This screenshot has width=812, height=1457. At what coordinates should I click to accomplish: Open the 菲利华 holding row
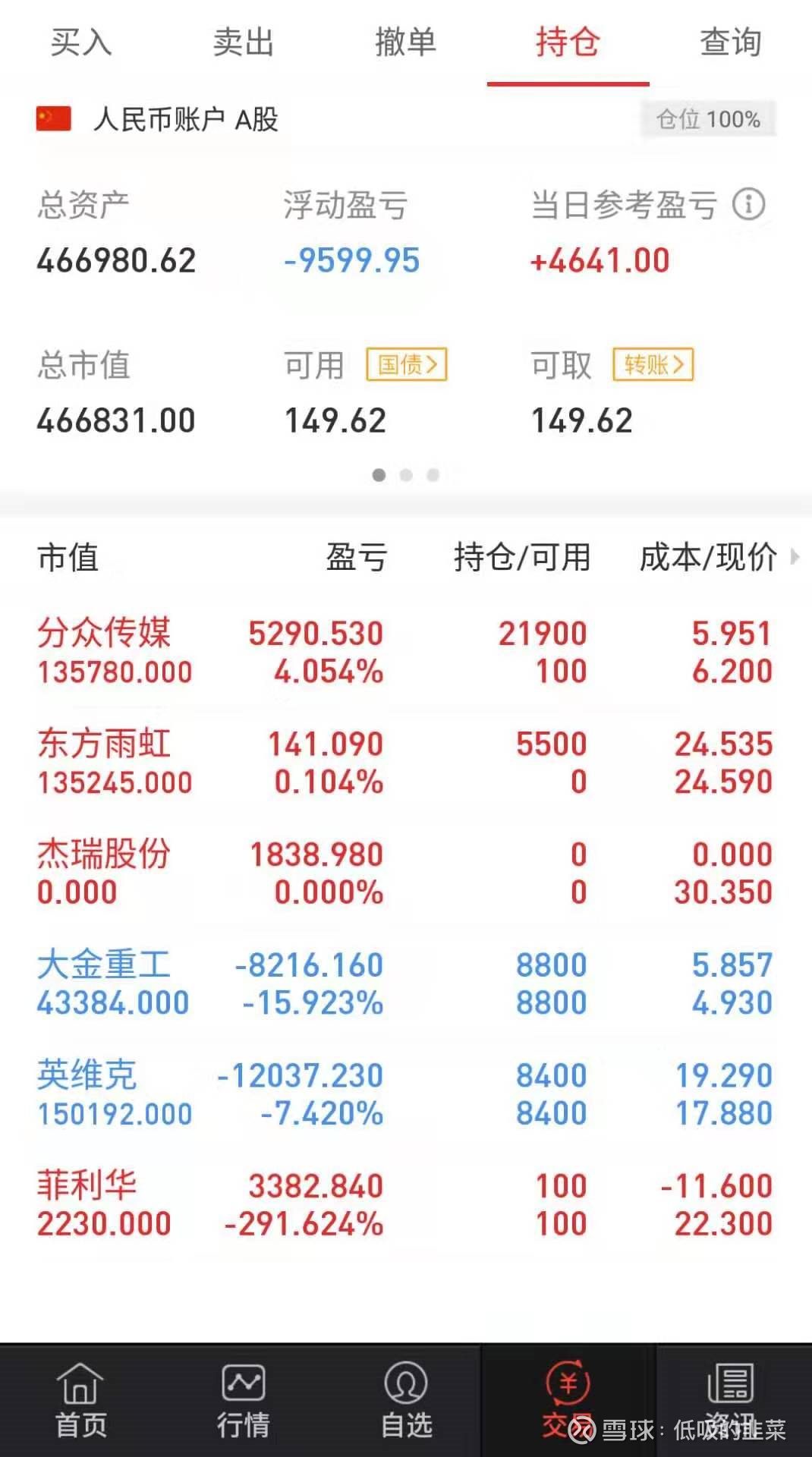(x=404, y=1205)
